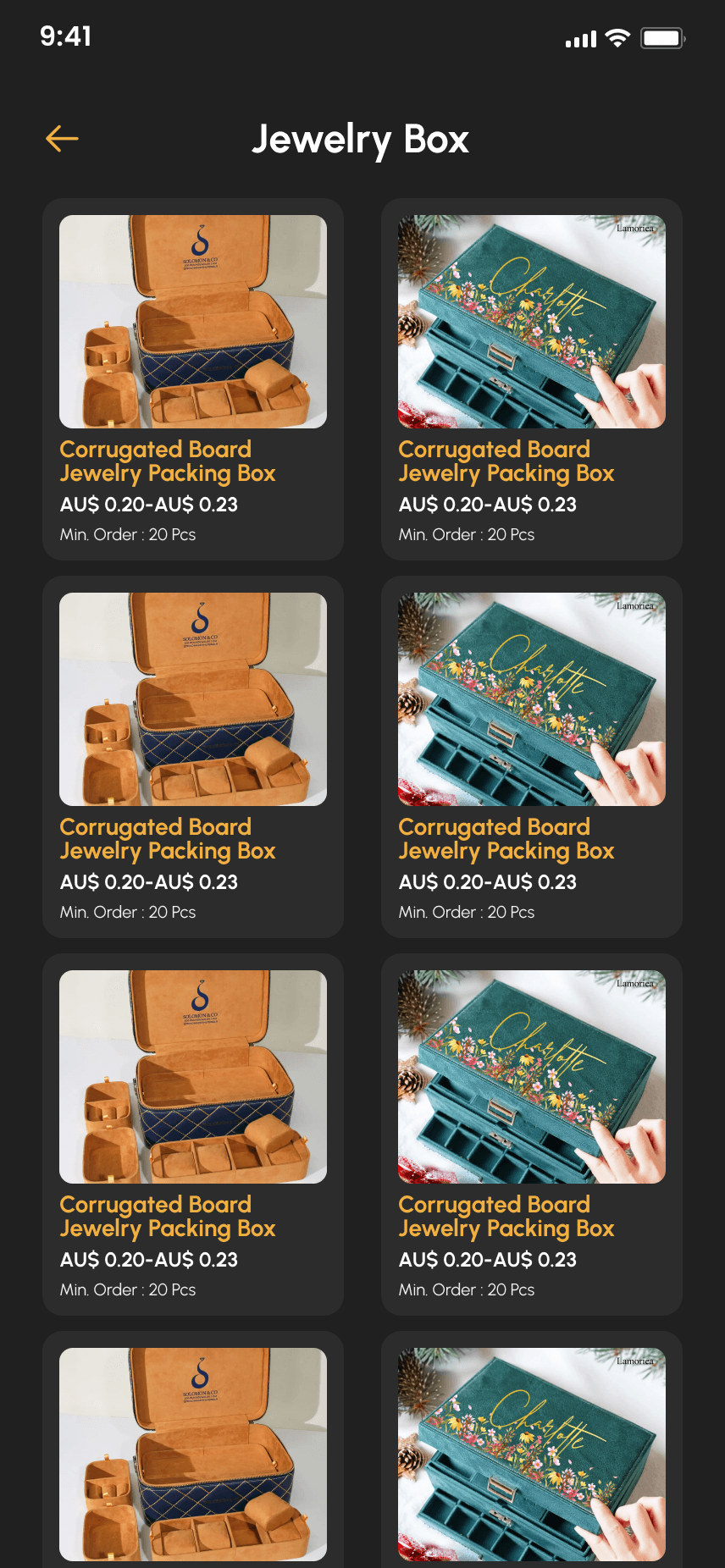Tap the price AU$ 0.20-AU$ 0.23 on first card
This screenshot has width=725, height=1568.
pyautogui.click(x=148, y=505)
